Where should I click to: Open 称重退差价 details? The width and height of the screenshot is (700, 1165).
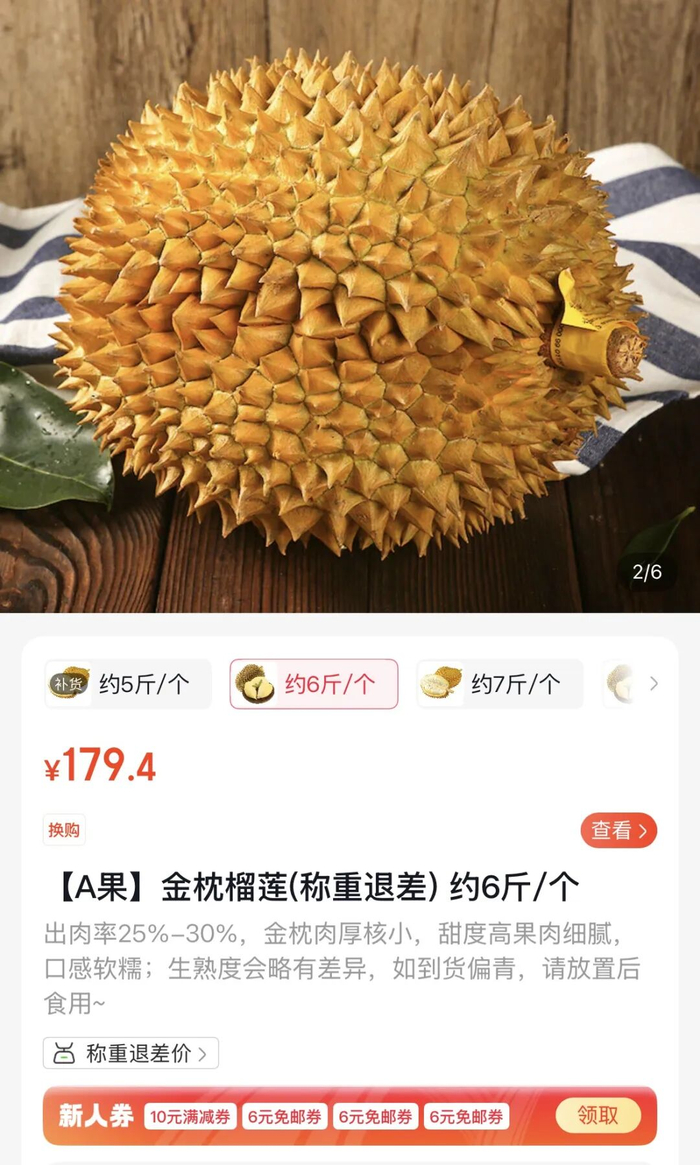tap(131, 1053)
